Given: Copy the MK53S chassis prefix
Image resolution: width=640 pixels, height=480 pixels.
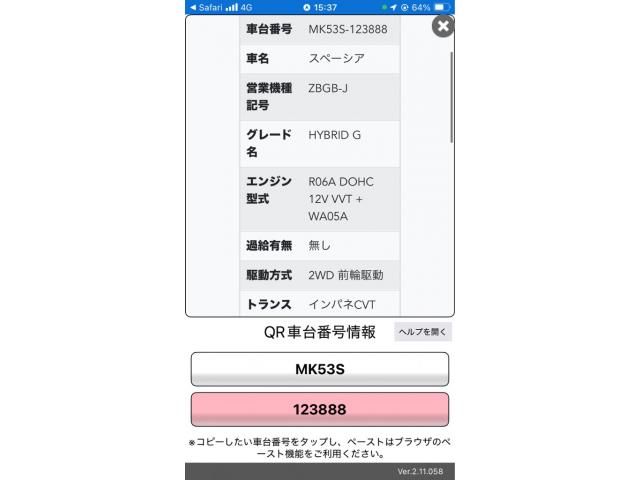Looking at the screenshot, I should pos(319,369).
